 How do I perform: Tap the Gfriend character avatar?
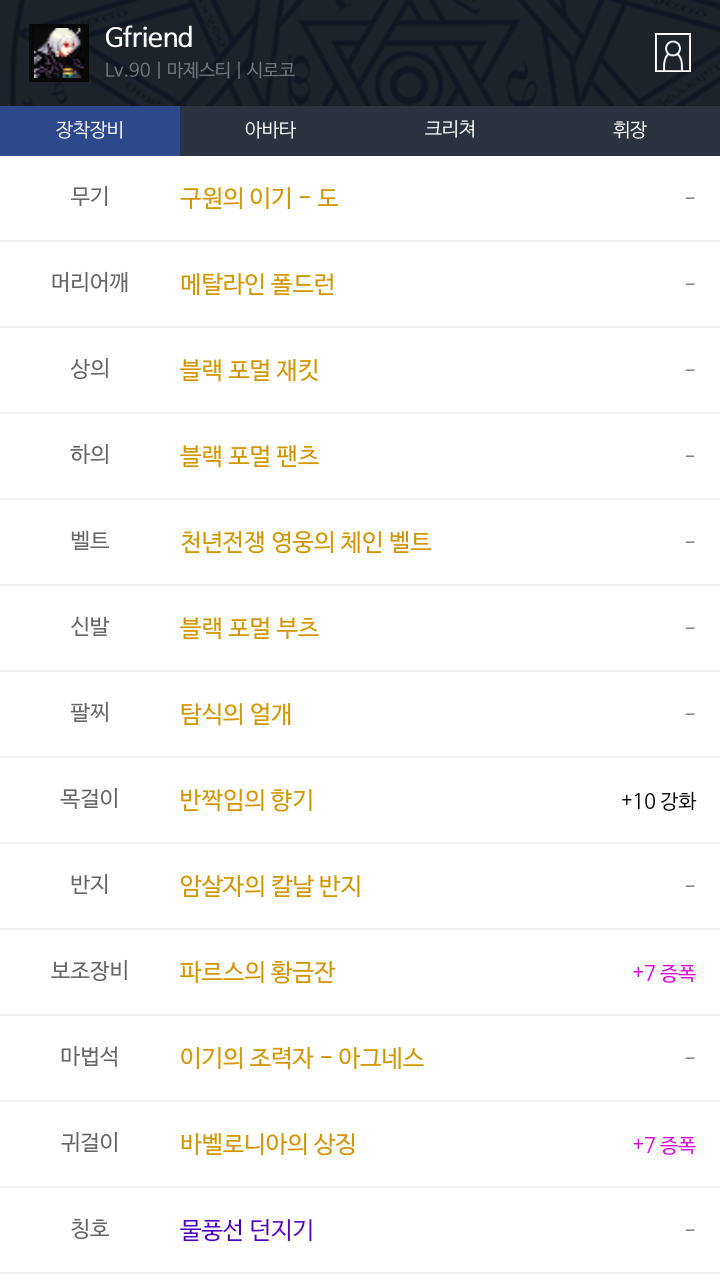(x=59, y=53)
